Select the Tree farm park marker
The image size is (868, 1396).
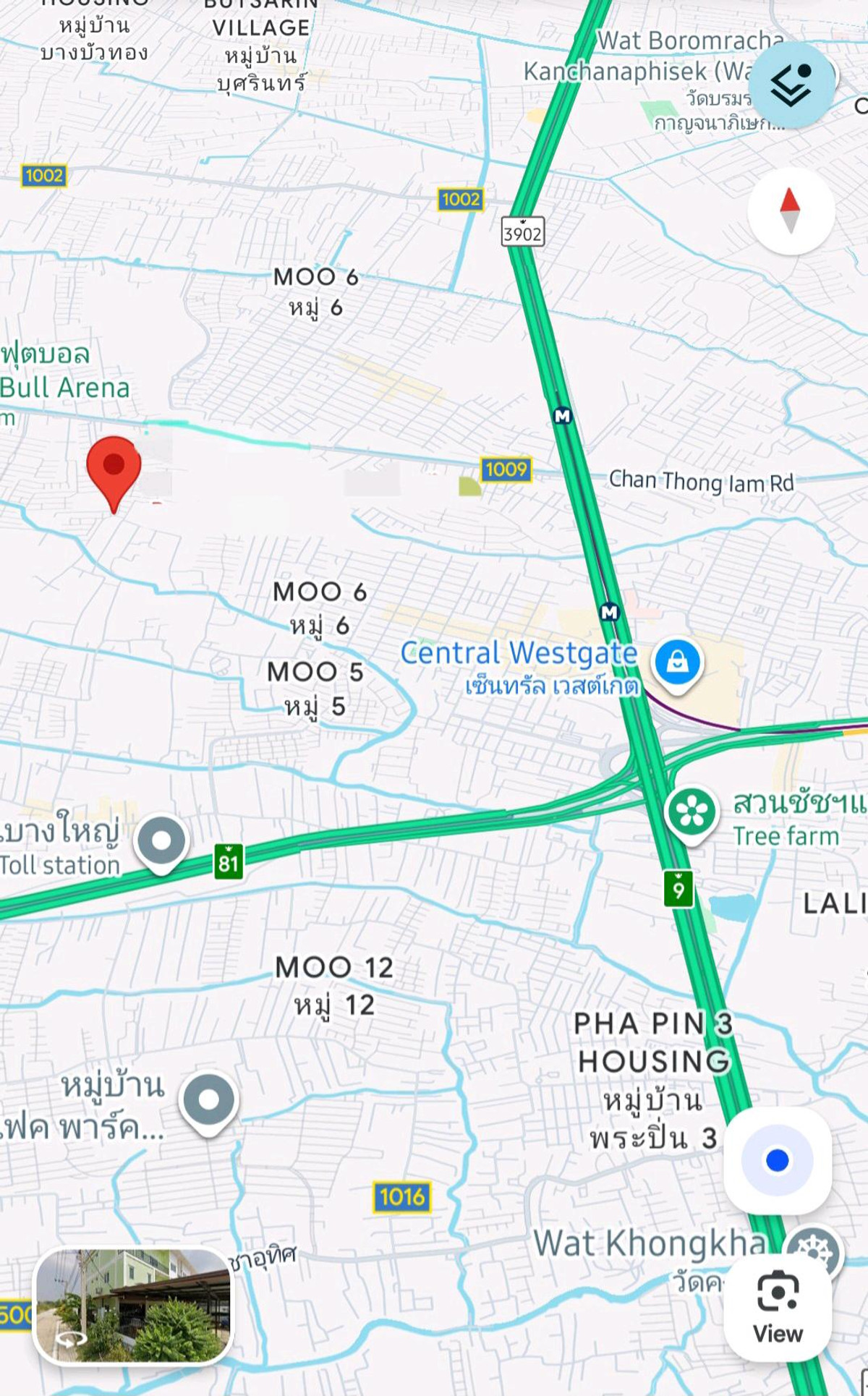[x=692, y=813]
